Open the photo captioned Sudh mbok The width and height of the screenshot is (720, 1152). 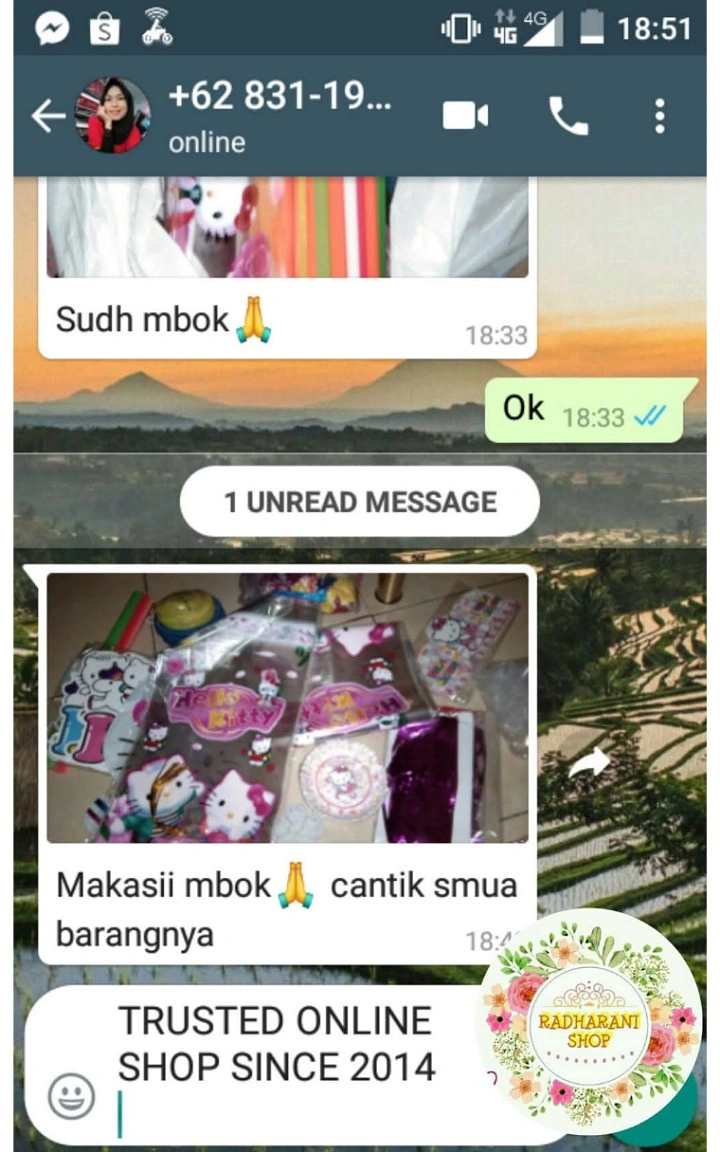click(287, 228)
